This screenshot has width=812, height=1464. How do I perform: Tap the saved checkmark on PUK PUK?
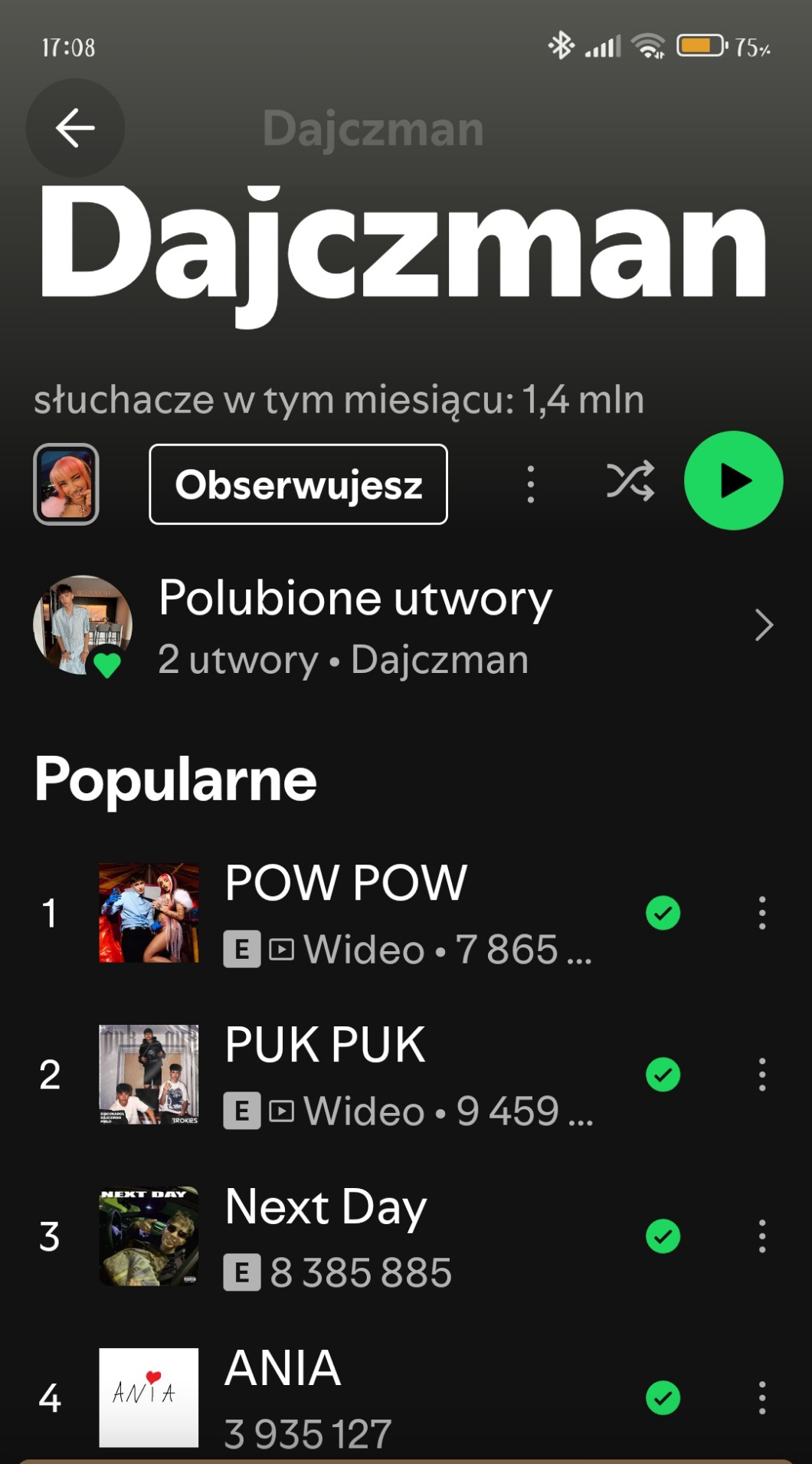[663, 1075]
